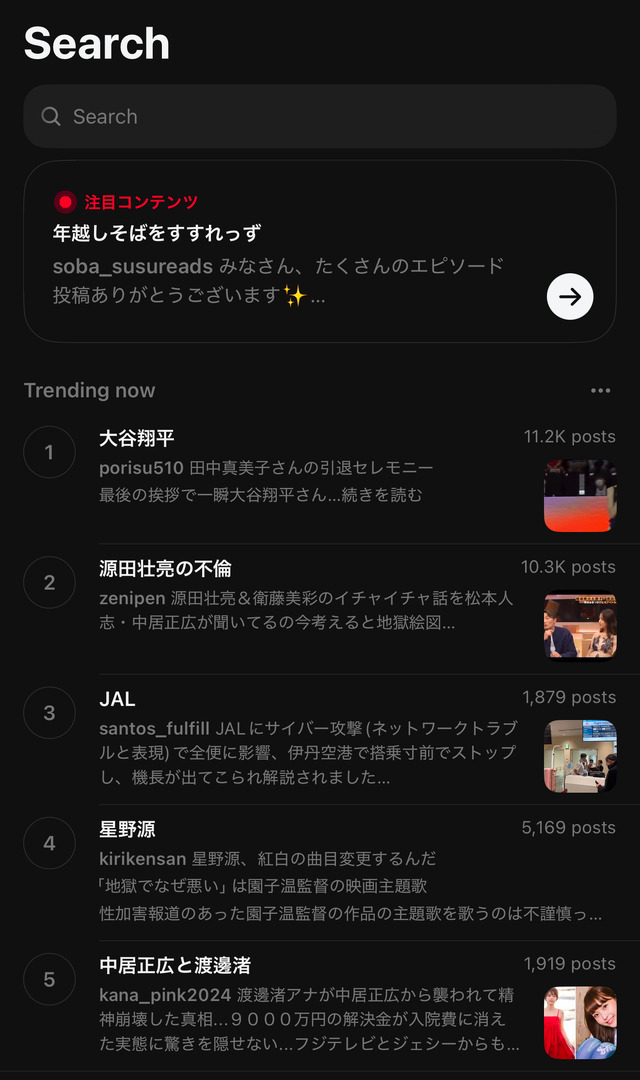View the JAL trending topic
The height and width of the screenshot is (1080, 640).
click(x=118, y=699)
